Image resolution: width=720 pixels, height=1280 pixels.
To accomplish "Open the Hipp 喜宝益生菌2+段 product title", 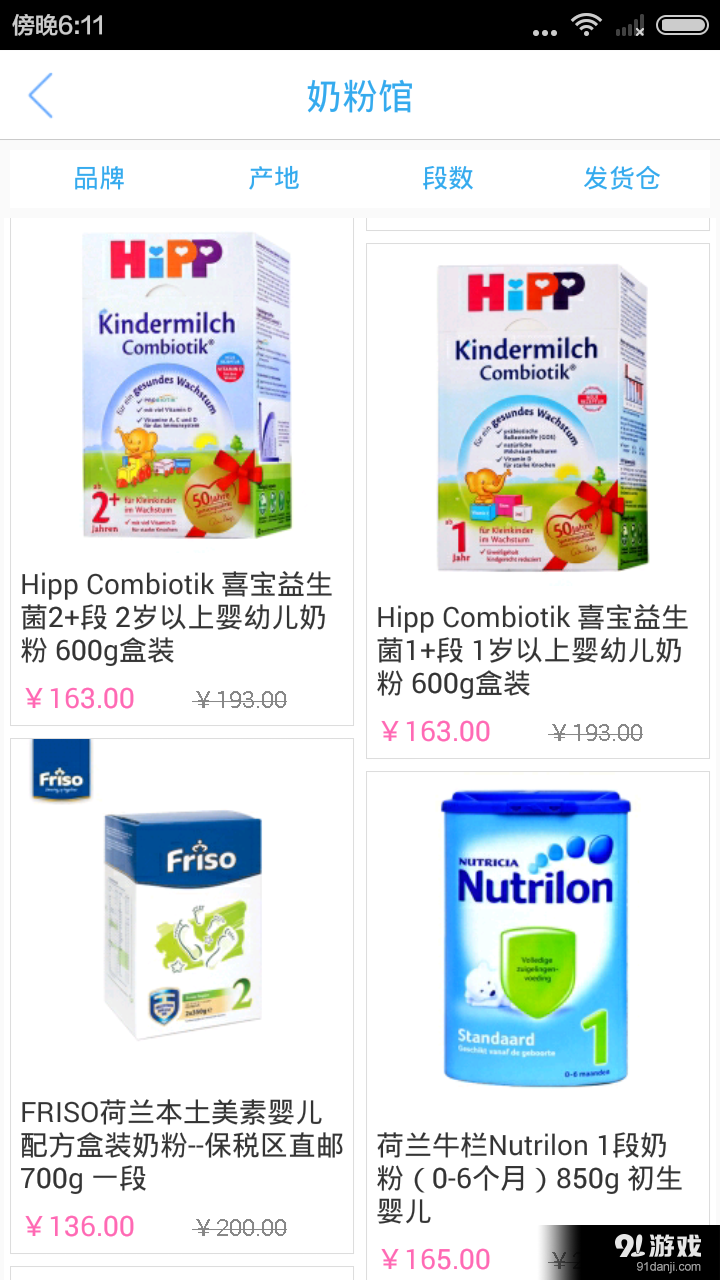I will 182,617.
